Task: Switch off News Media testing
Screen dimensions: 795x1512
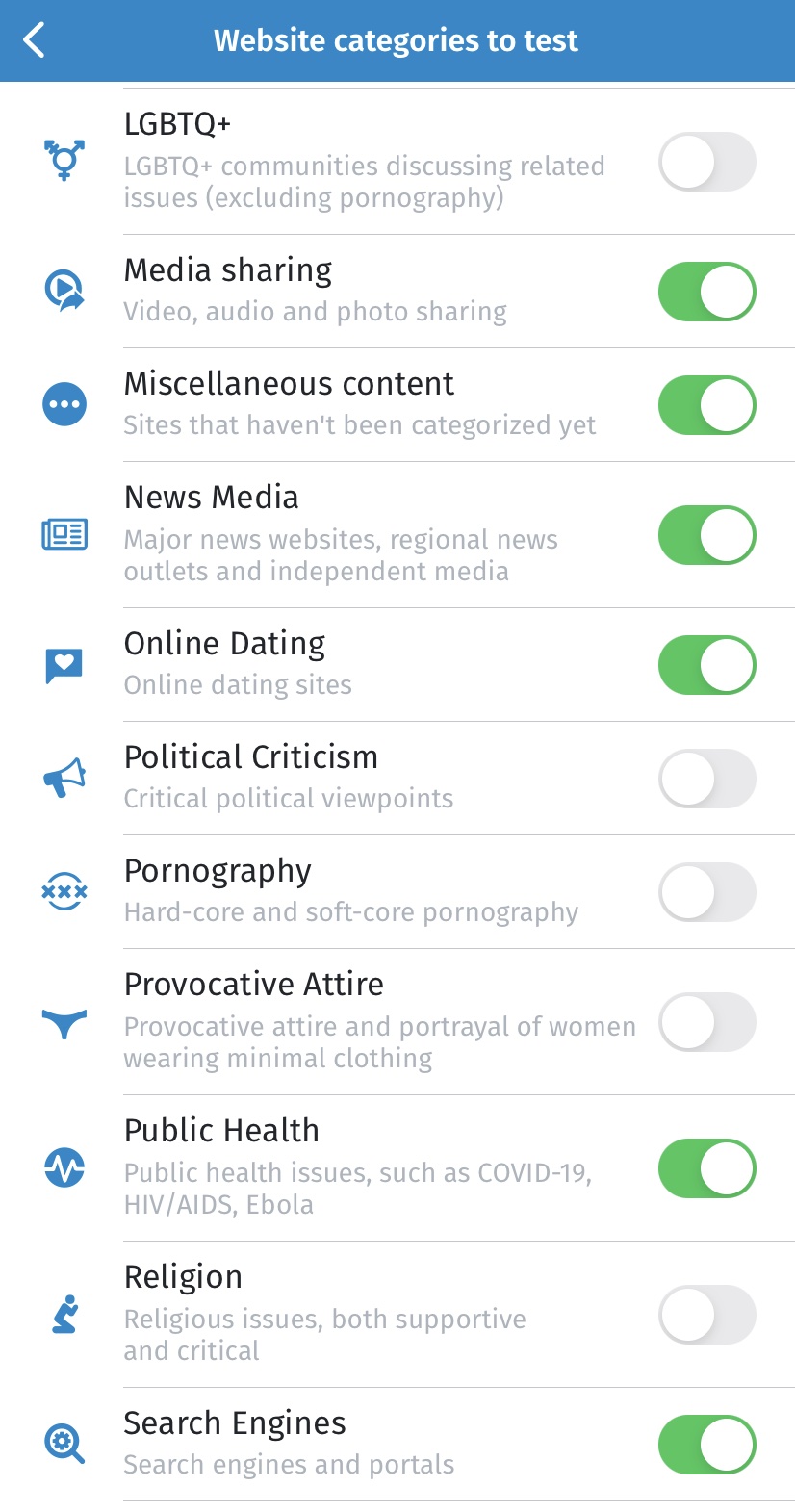Action: (706, 535)
